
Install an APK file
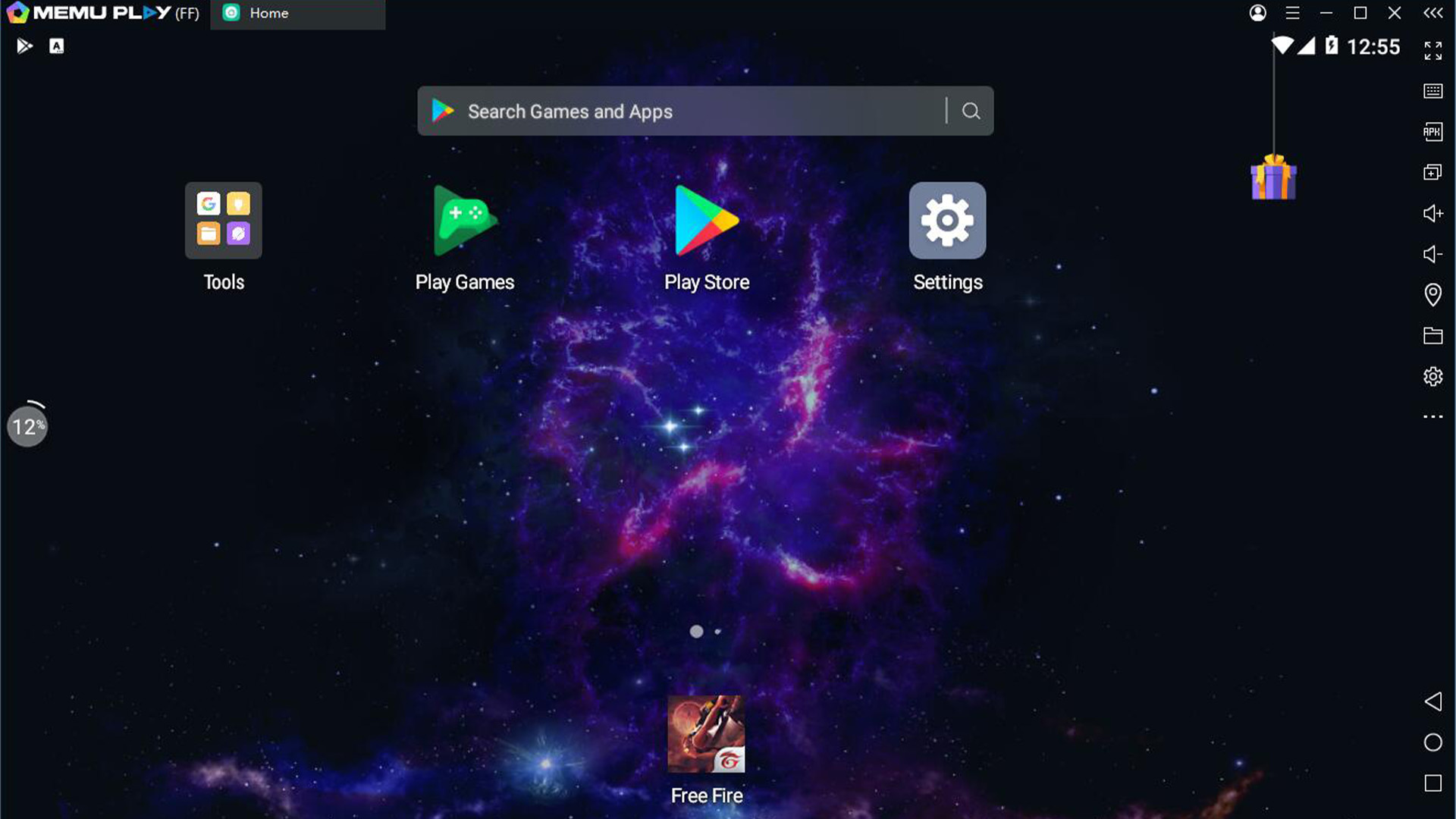1432,132
